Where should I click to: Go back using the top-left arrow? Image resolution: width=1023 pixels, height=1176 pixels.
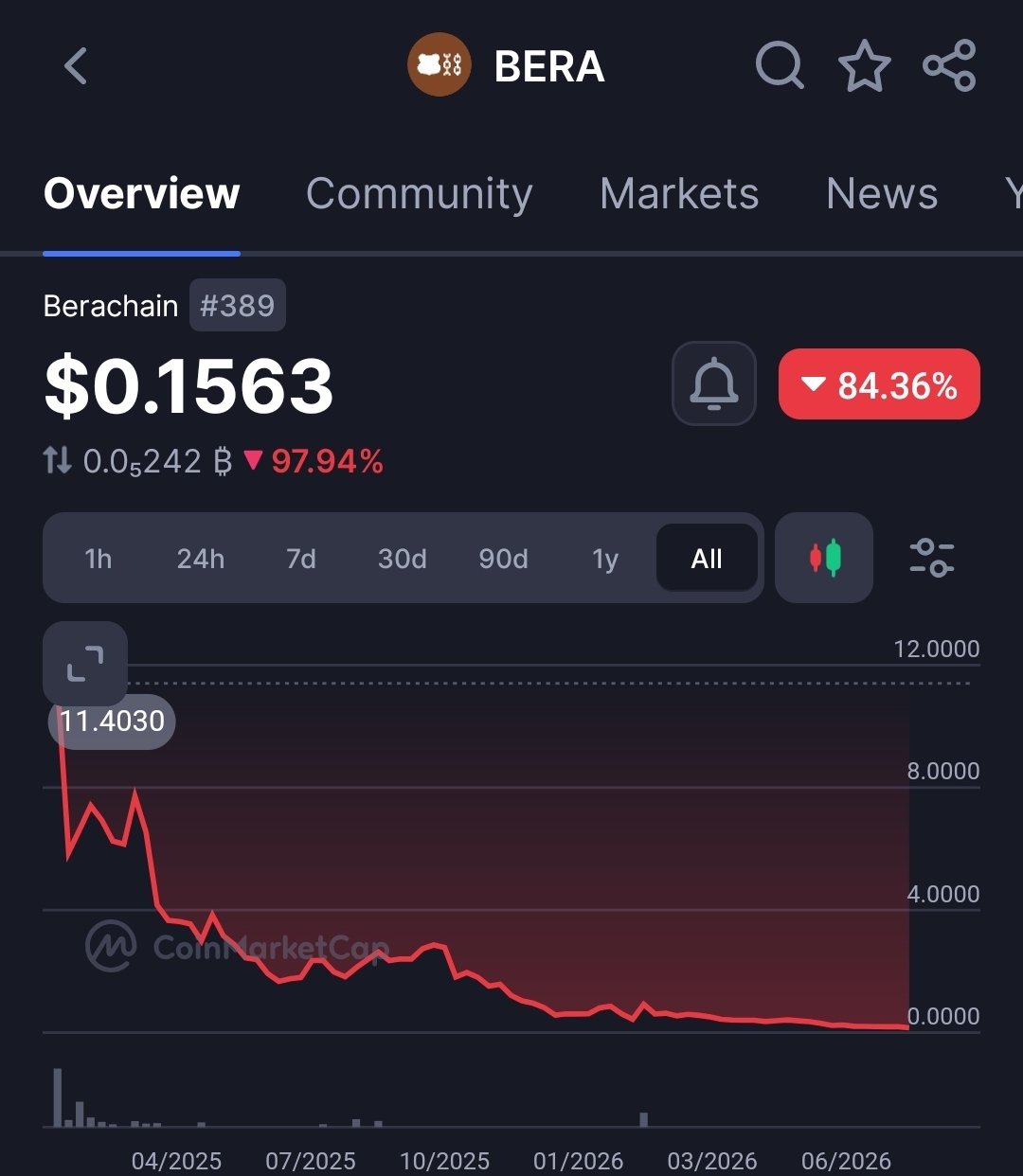point(76,66)
